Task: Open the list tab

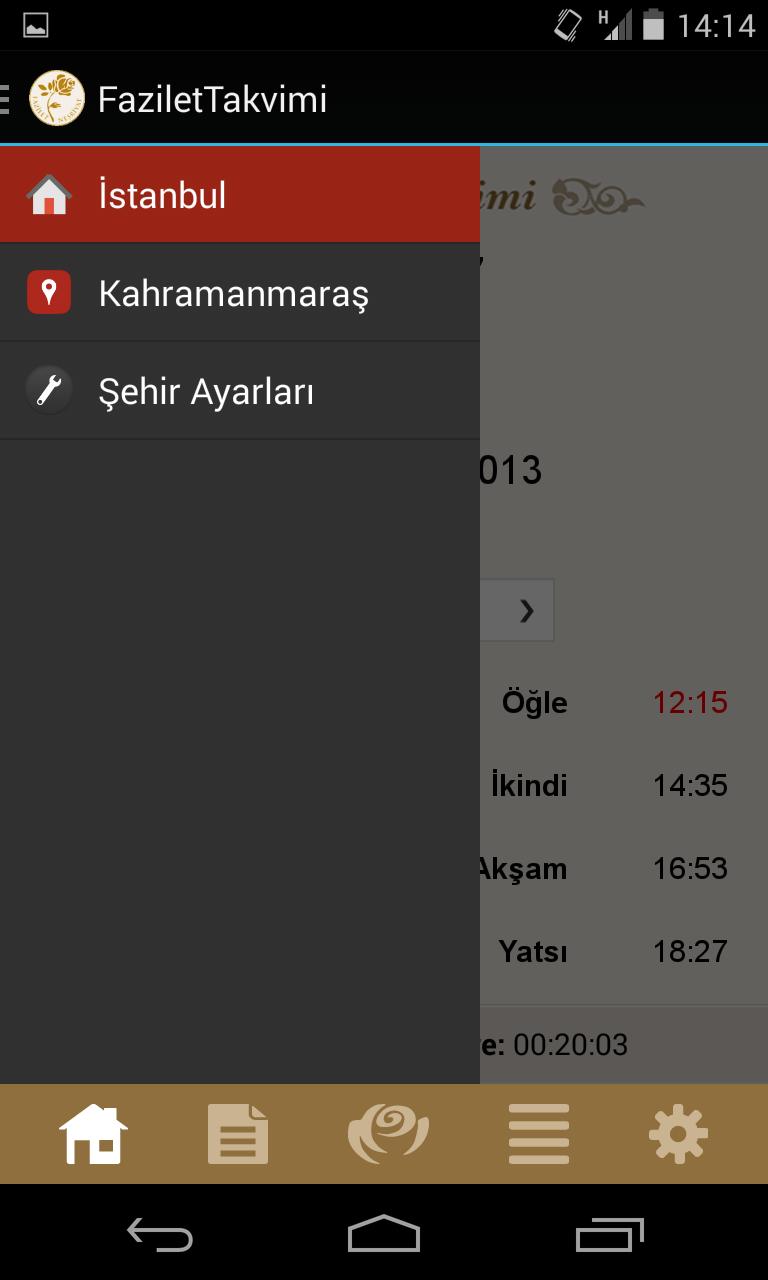Action: pos(538,1134)
